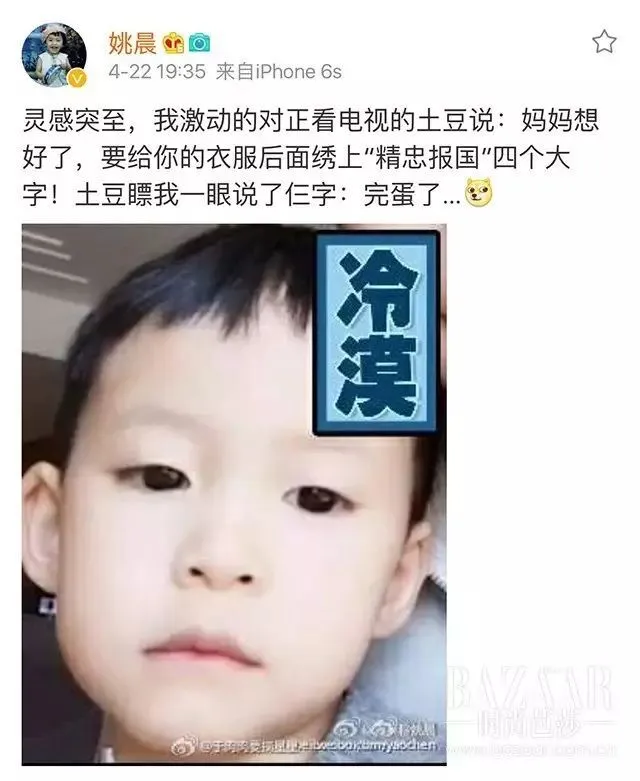
Task: Favorite this post with the star icon
Action: [604, 41]
